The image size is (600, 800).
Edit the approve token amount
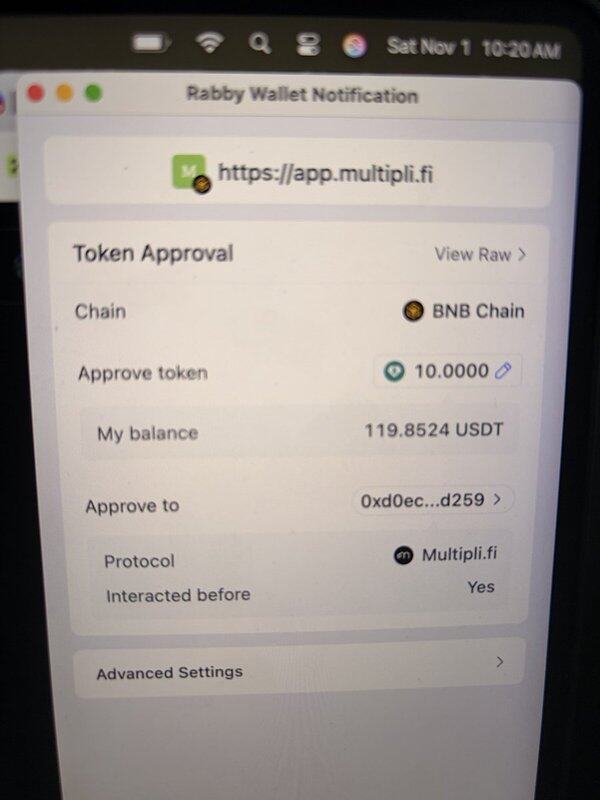click(x=503, y=371)
